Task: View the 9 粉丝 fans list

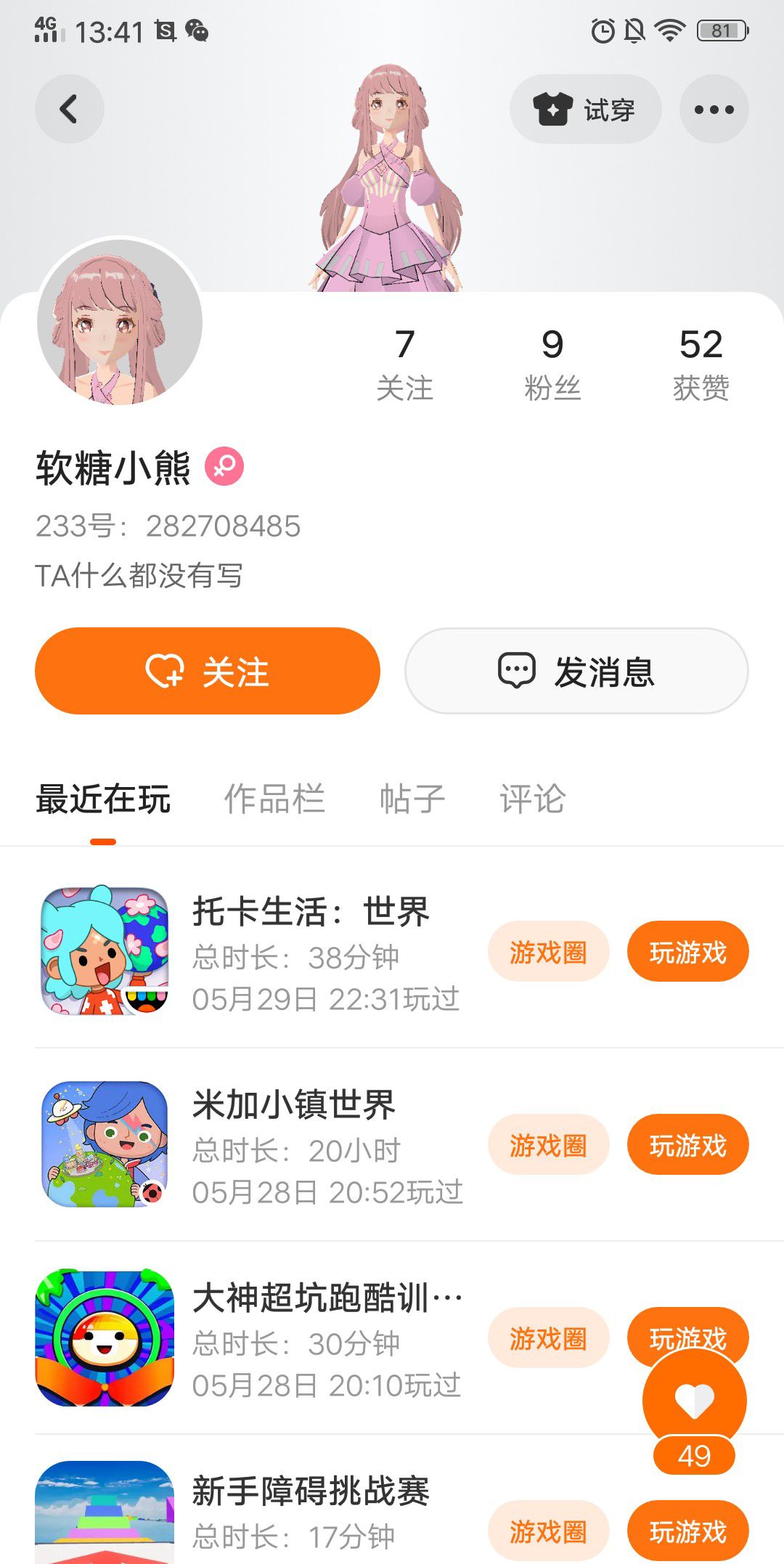Action: [x=552, y=364]
